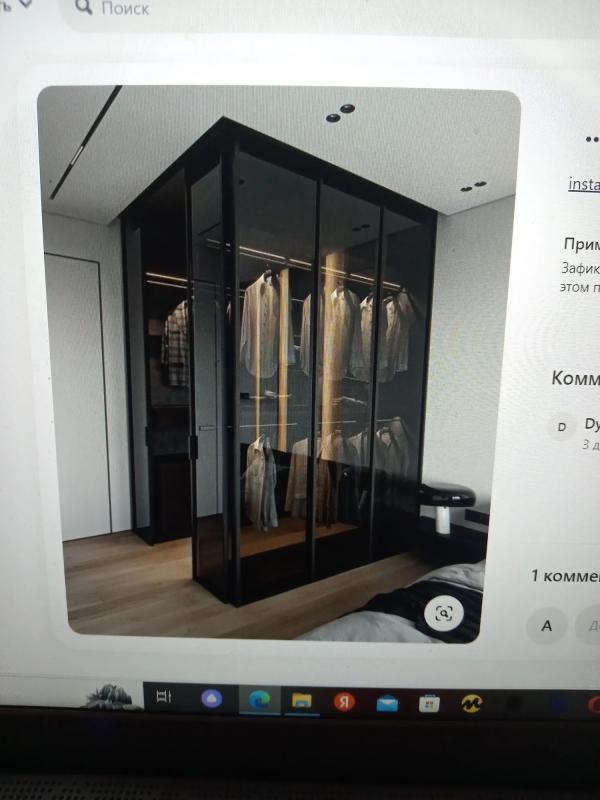Switch to Microsoft Edge in the taskbar
The image size is (600, 800).
(260, 699)
